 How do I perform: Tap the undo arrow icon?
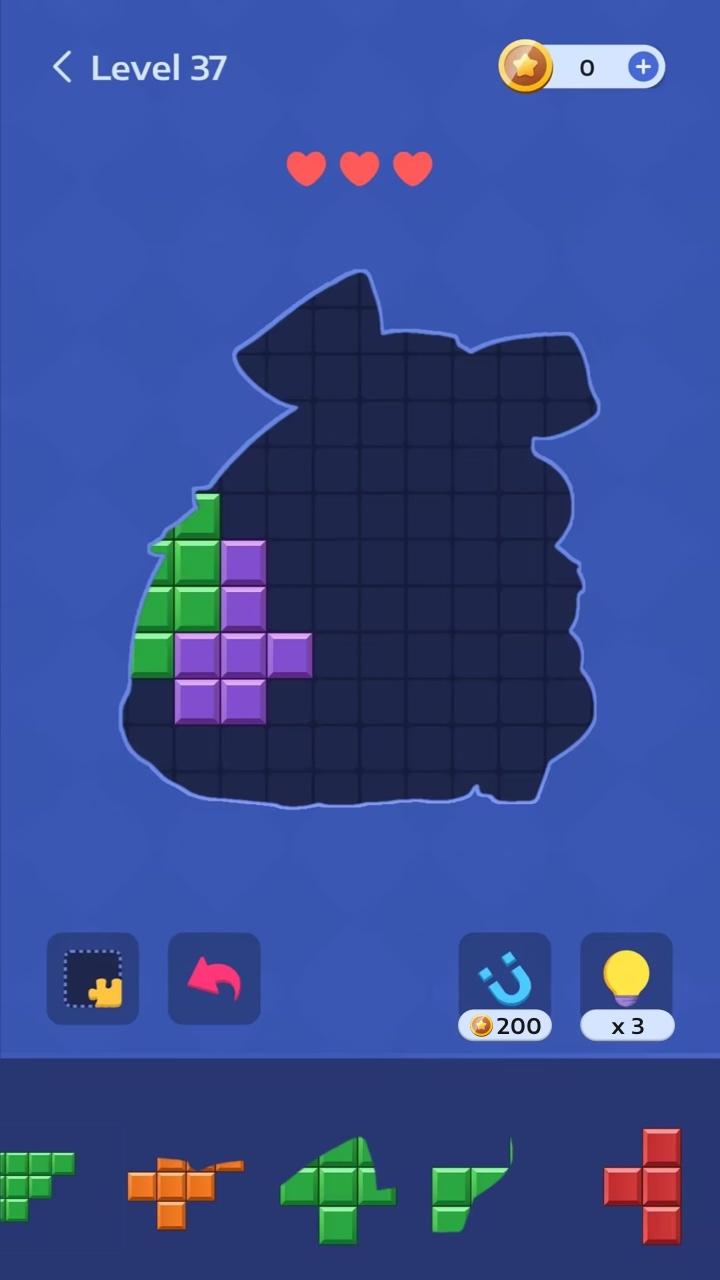214,978
